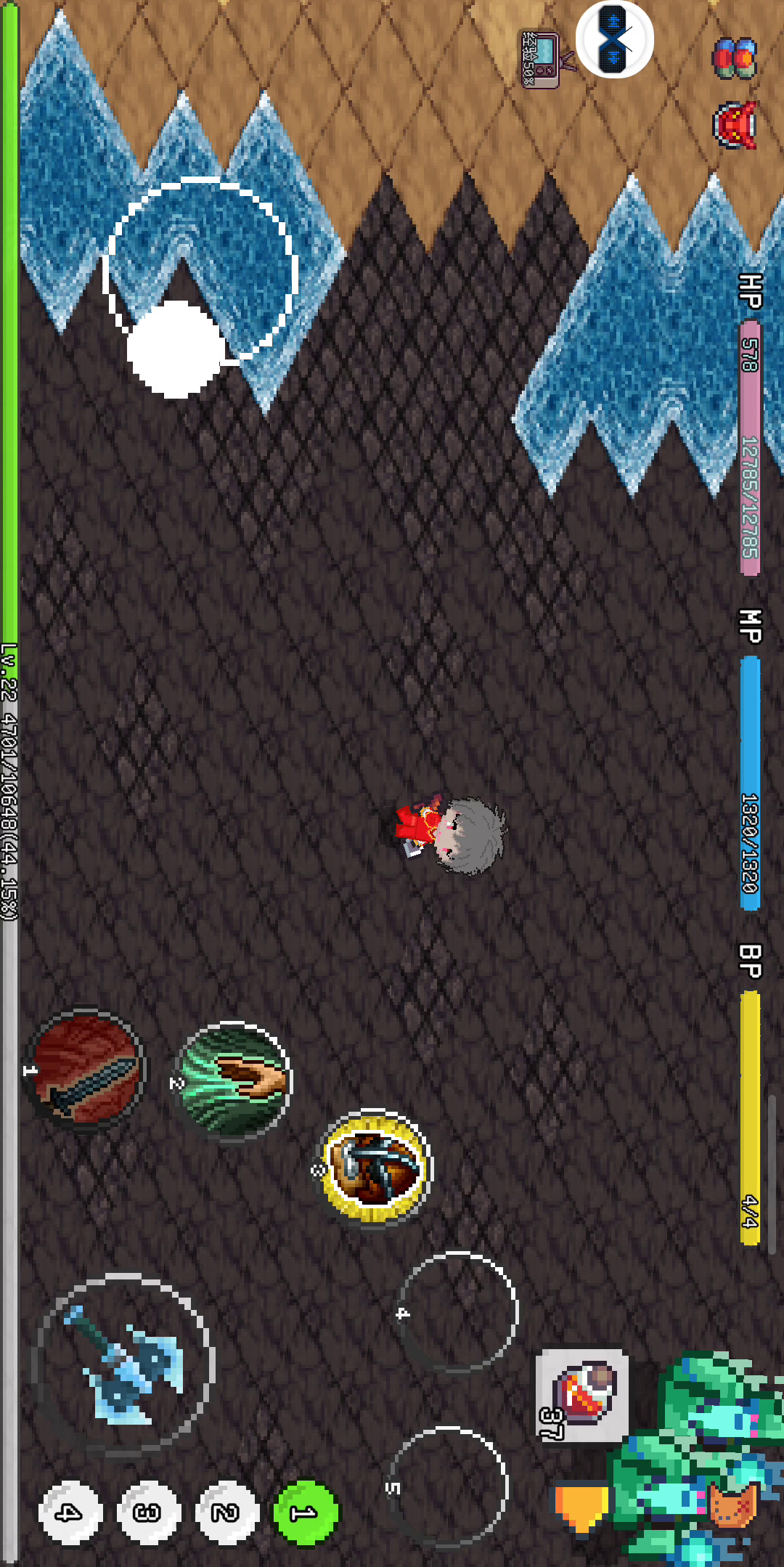Use the sword skill in slot 1
Viewport: 784px width, 1567px height.
click(x=86, y=1067)
